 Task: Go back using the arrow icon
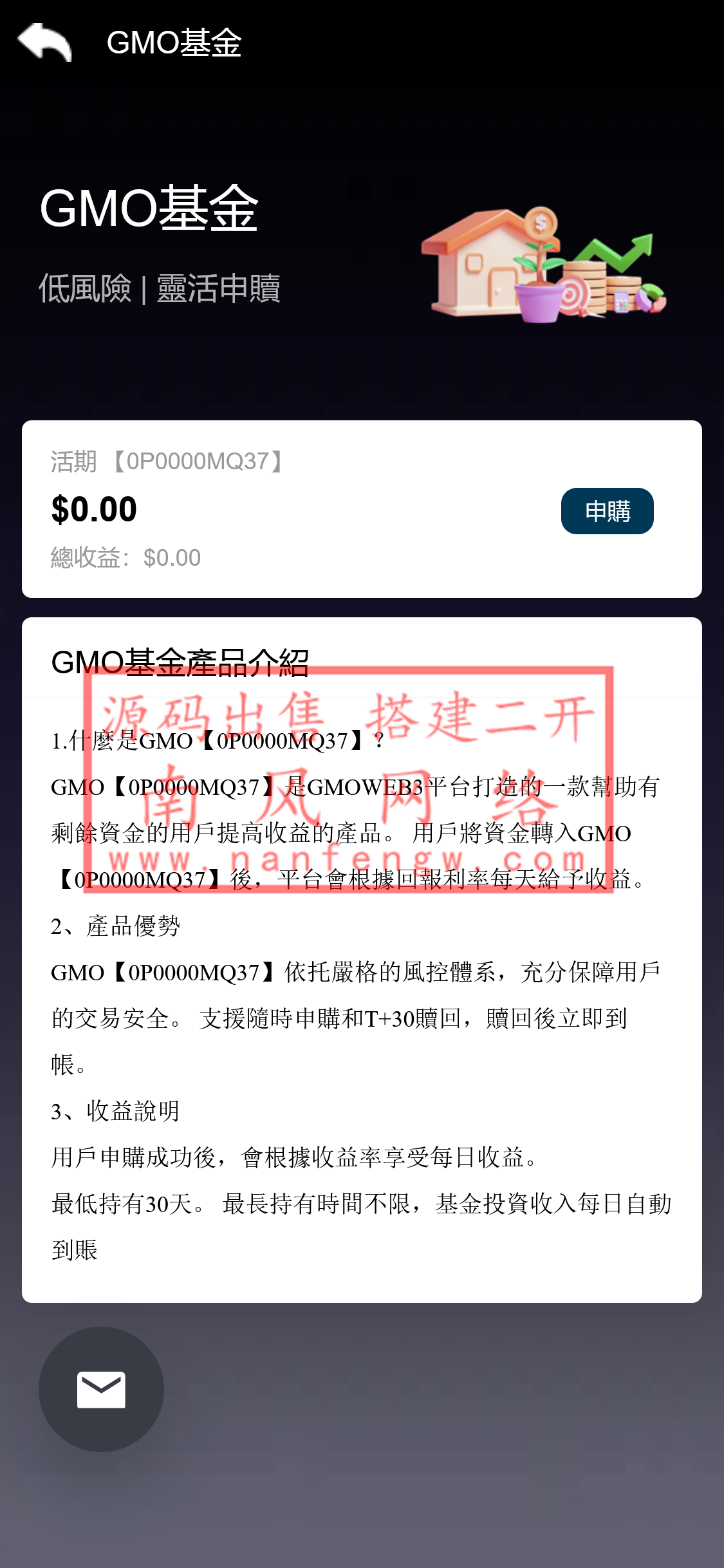(44, 42)
